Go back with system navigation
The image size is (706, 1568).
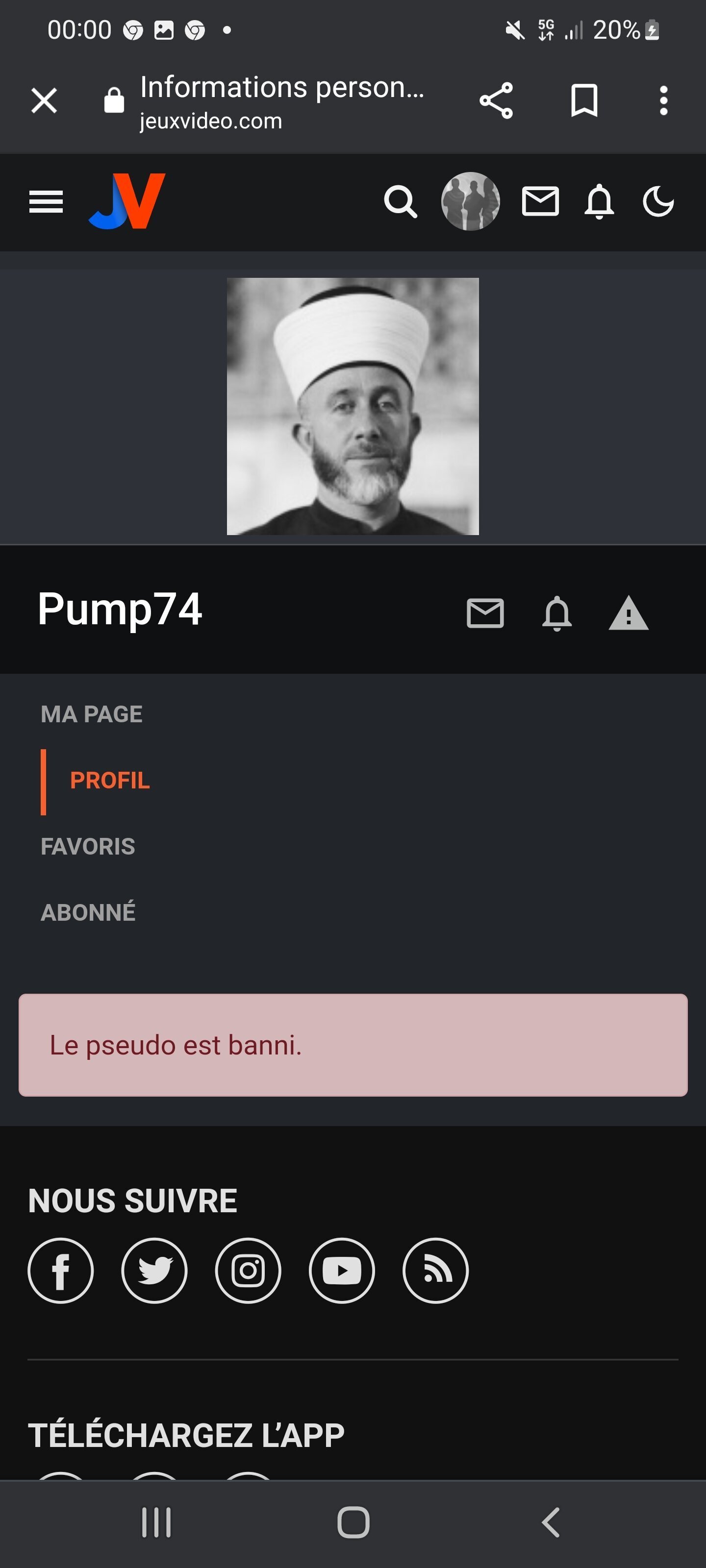[550, 1522]
